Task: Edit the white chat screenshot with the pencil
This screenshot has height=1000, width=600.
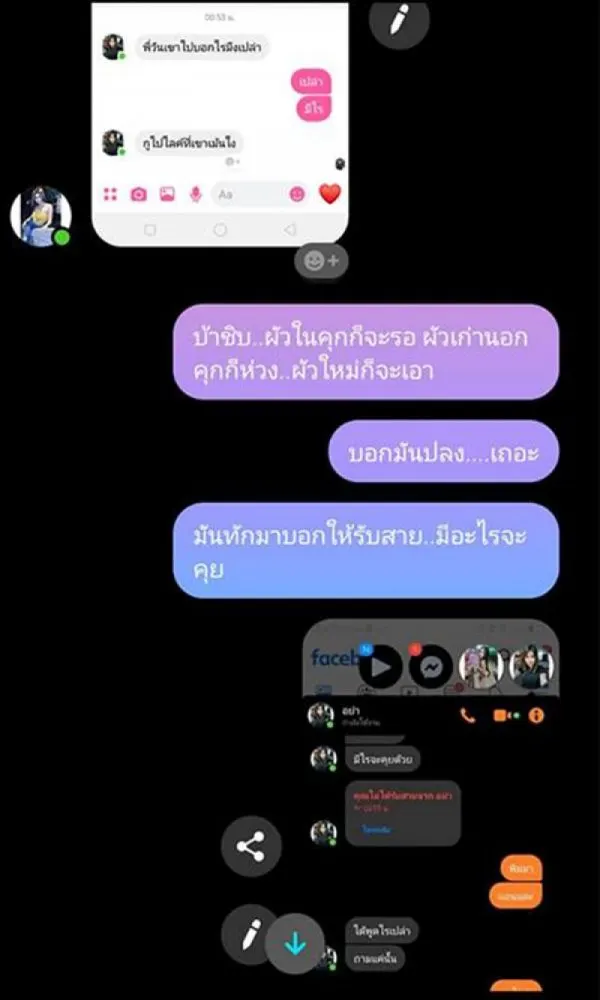Action: pyautogui.click(x=400, y=19)
